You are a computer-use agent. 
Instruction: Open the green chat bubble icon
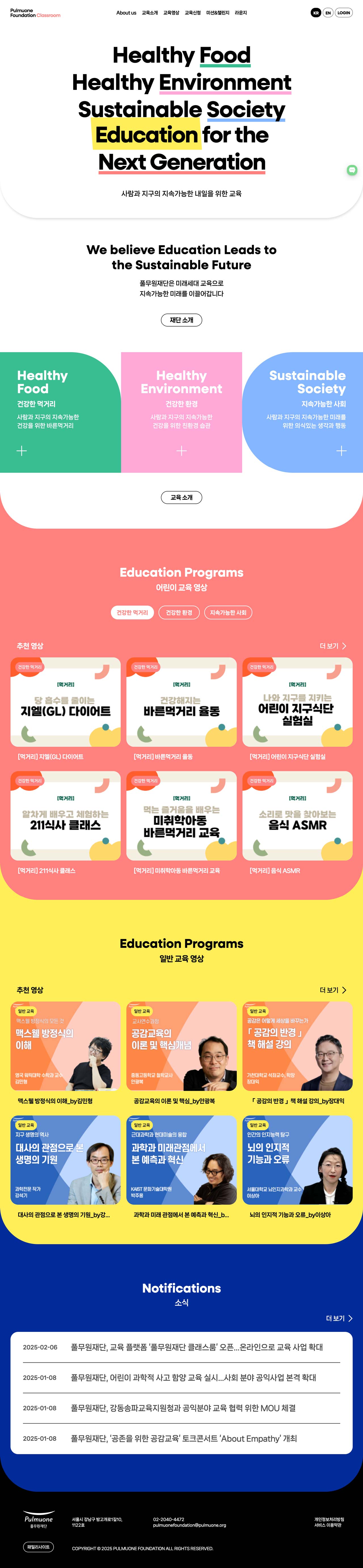[x=351, y=170]
